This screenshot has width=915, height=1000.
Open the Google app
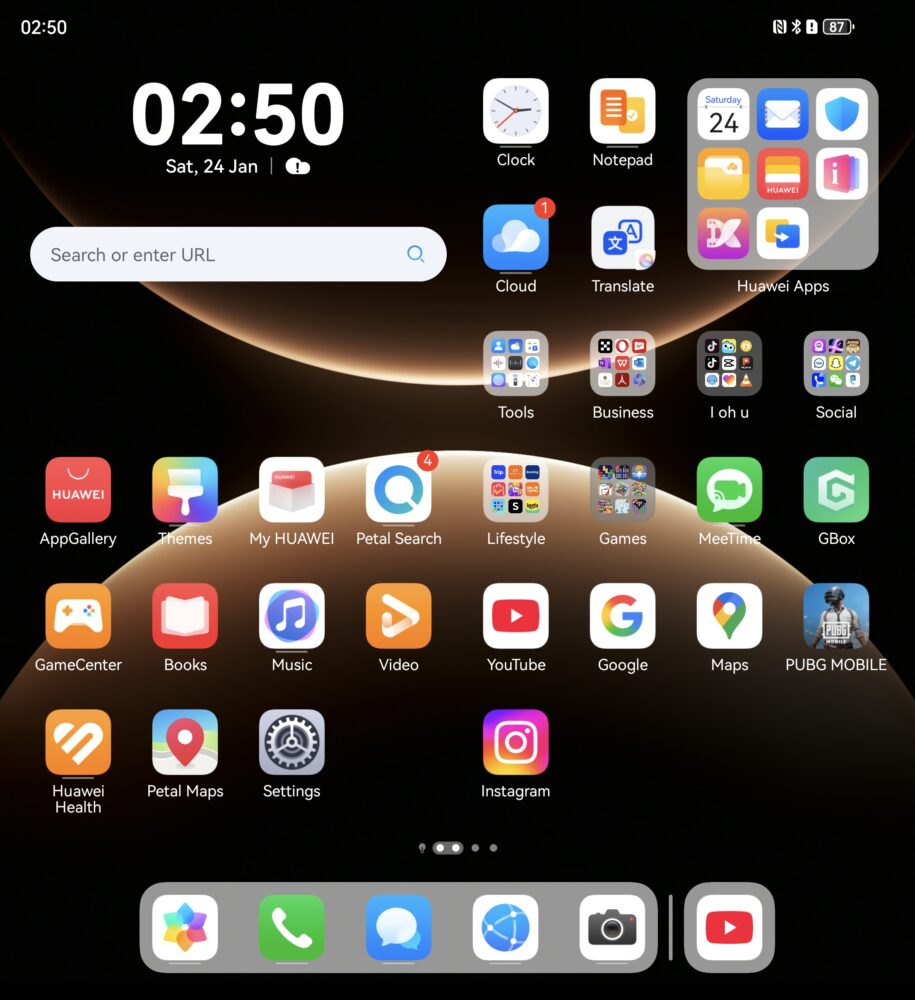click(622, 616)
